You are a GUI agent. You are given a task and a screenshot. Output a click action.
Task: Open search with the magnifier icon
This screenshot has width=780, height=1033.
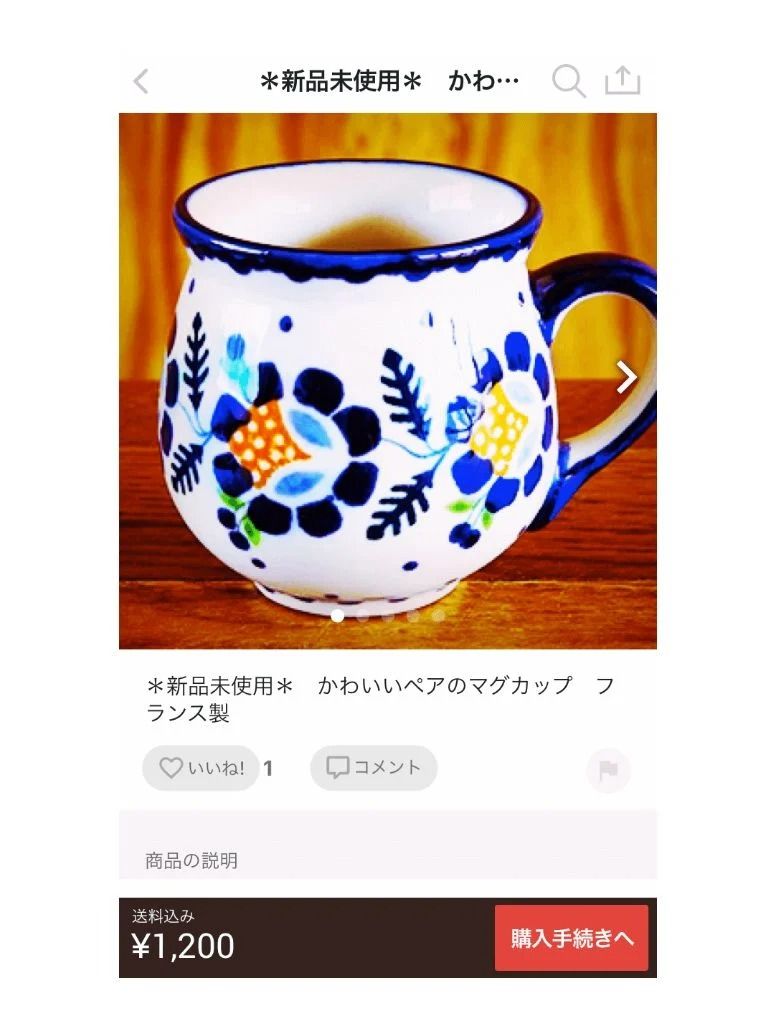point(568,81)
